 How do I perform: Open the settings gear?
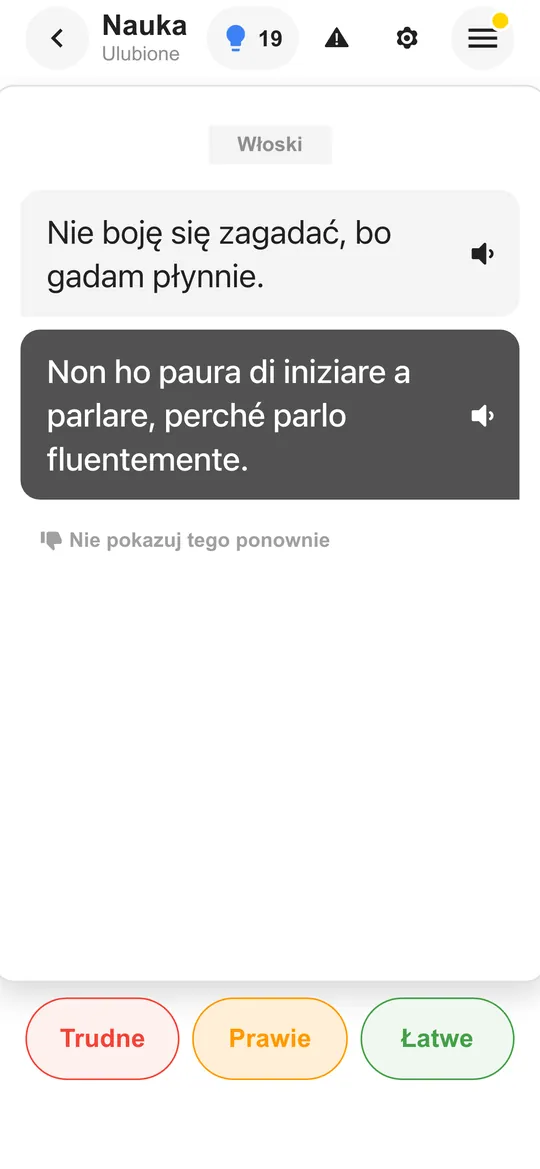[x=406, y=38]
